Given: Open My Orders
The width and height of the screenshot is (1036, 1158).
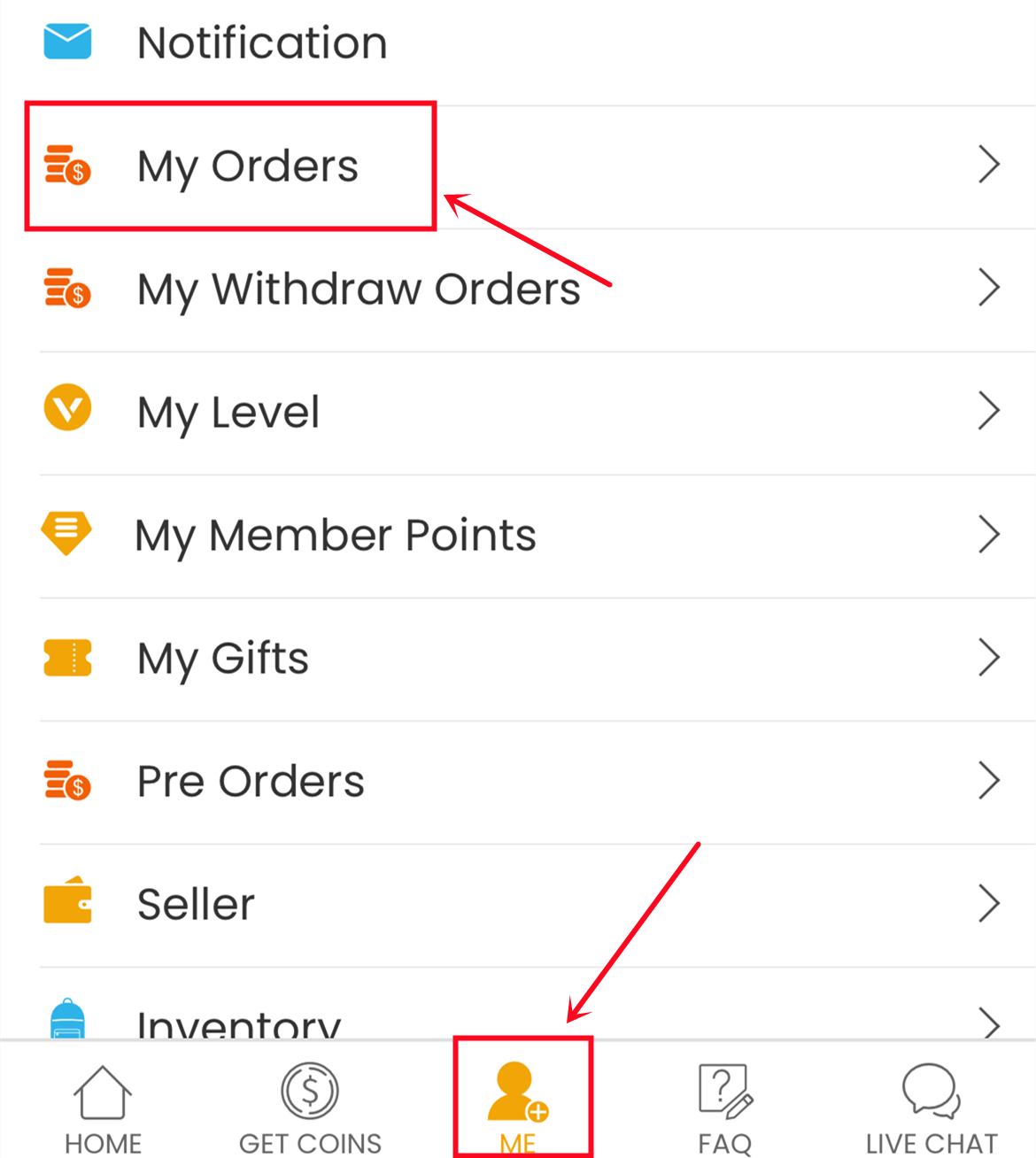Looking at the screenshot, I should coord(248,166).
